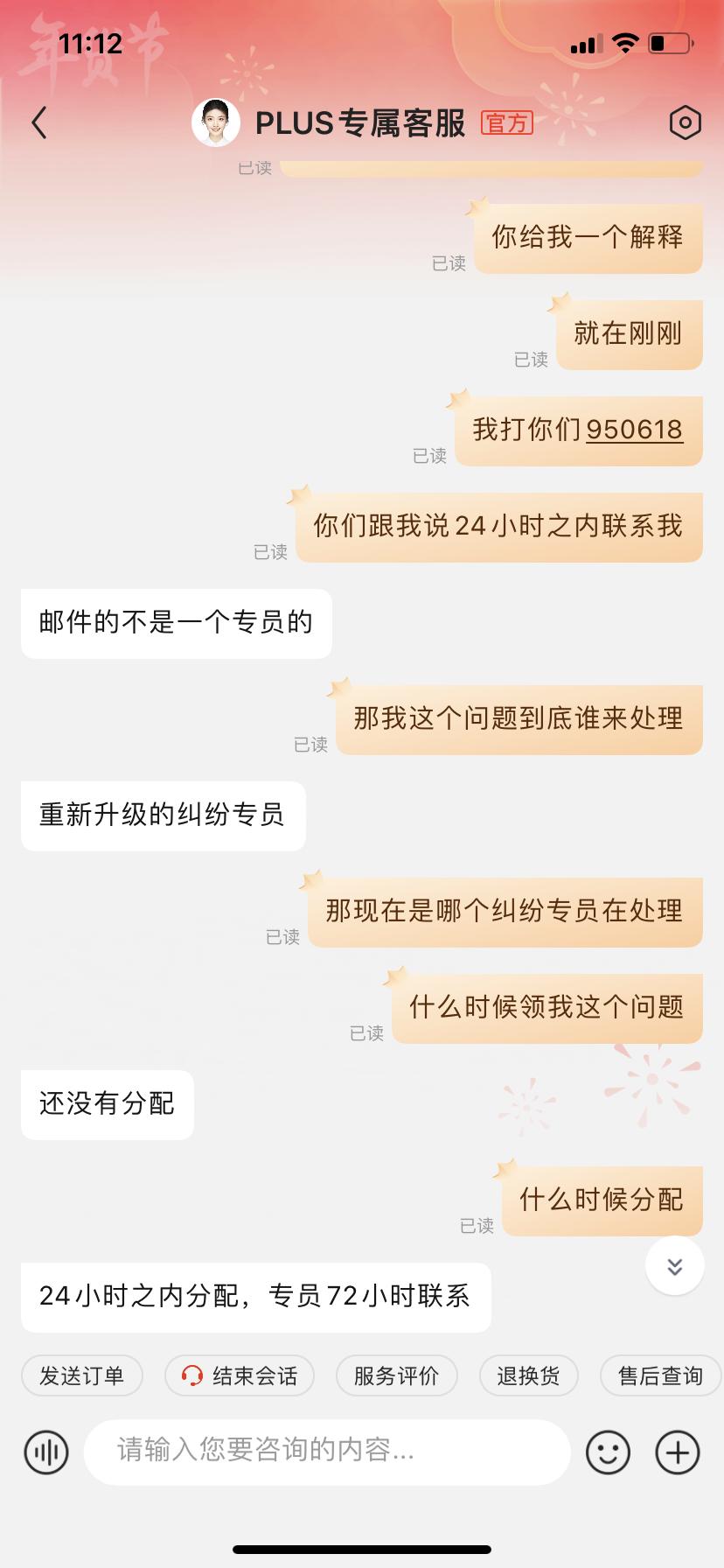
Task: End session via 结束会话
Action: (x=247, y=1375)
